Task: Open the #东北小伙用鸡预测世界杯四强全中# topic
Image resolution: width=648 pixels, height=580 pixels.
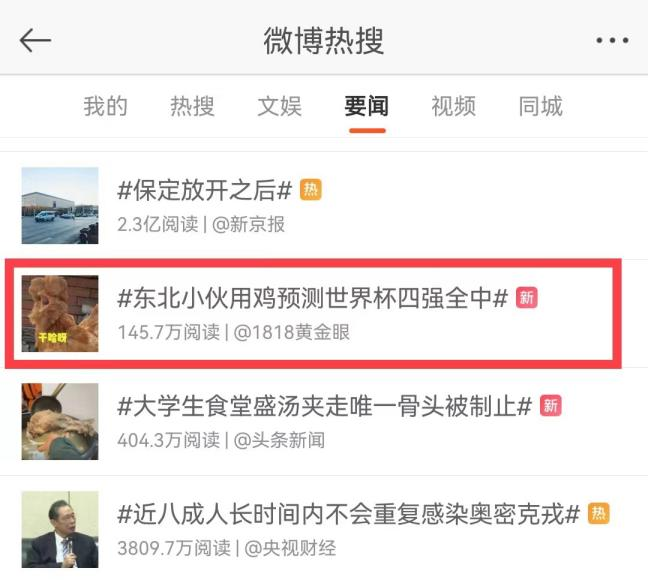Action: (x=313, y=297)
